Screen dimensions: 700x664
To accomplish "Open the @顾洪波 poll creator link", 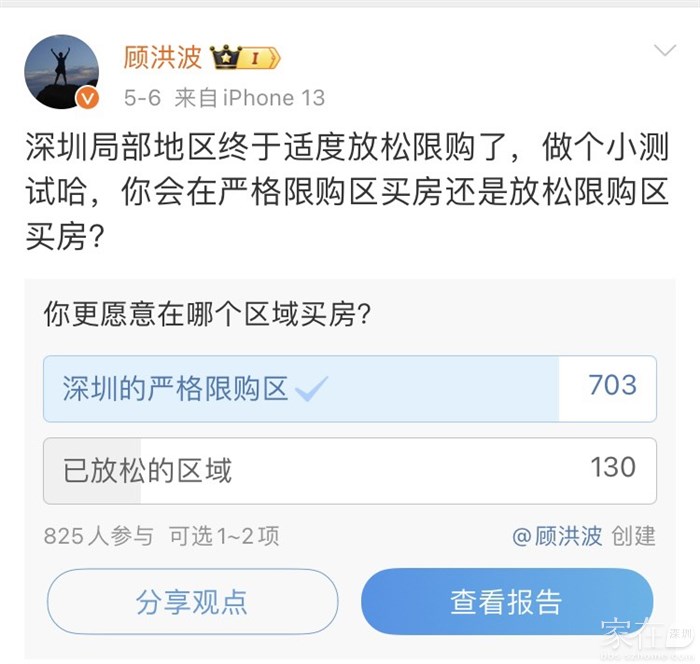I will (x=557, y=536).
